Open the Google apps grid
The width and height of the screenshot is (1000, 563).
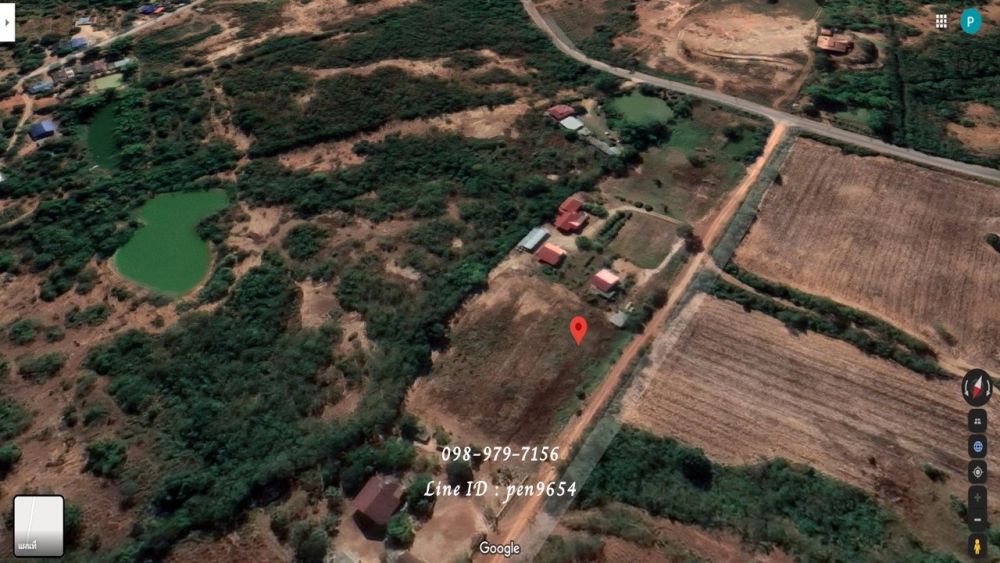(x=941, y=21)
